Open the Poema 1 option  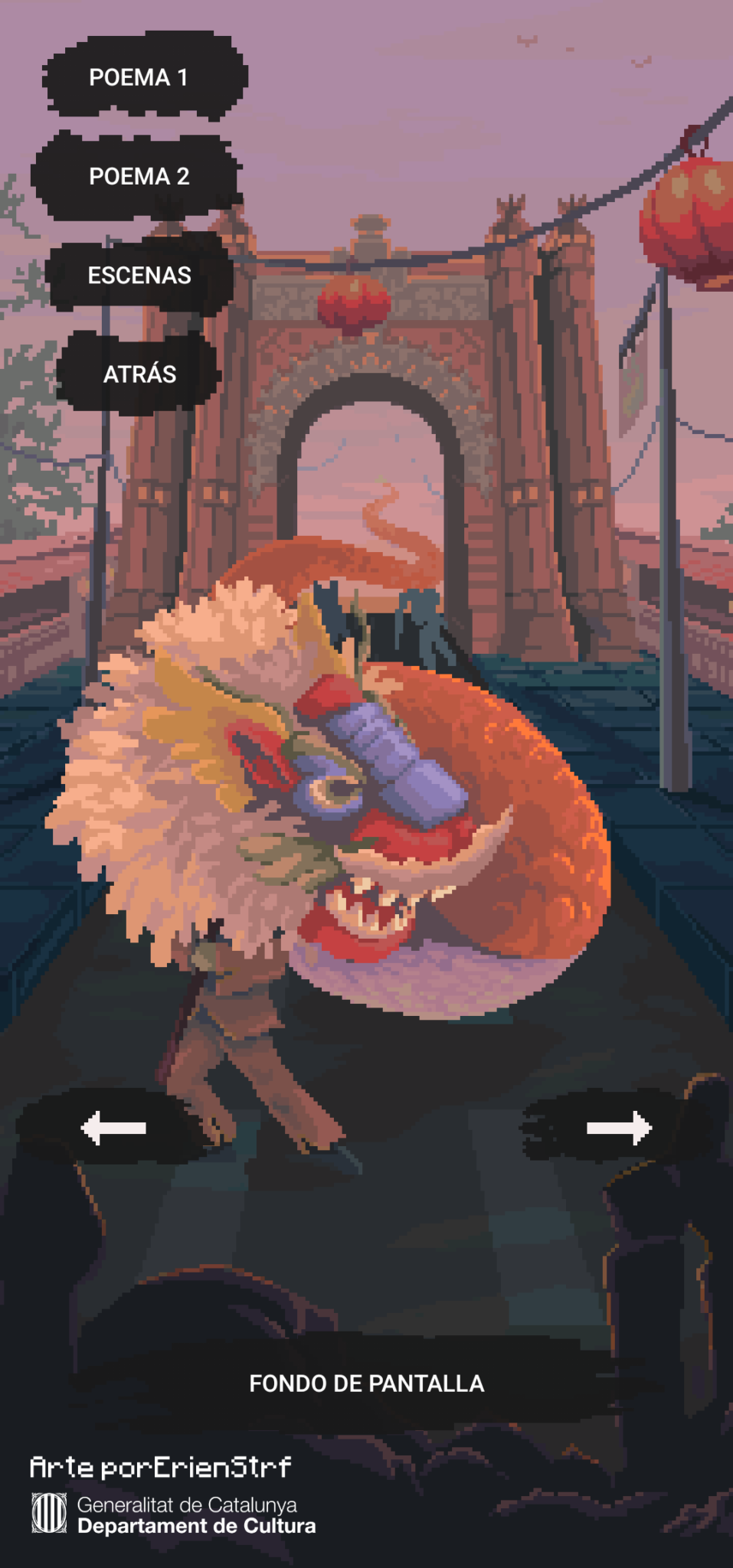(139, 77)
